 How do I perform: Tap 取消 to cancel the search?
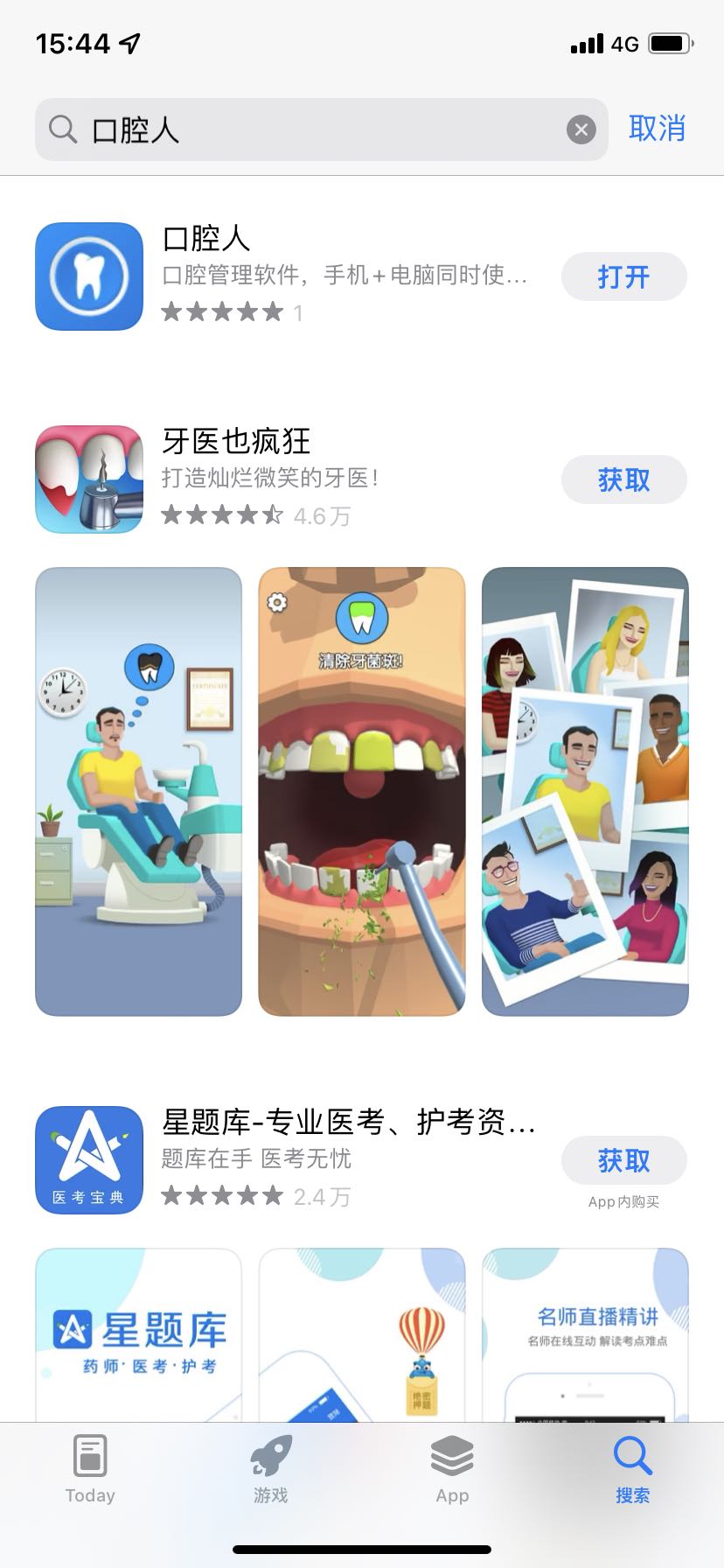click(x=657, y=129)
